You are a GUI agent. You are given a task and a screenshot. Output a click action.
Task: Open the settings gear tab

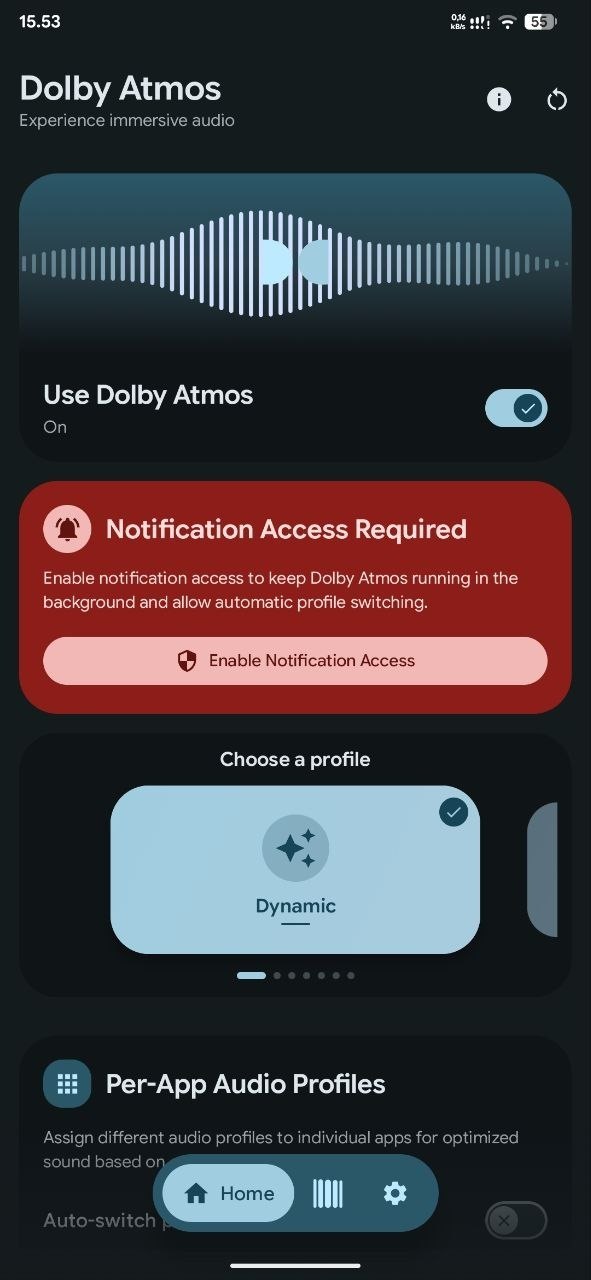395,1193
